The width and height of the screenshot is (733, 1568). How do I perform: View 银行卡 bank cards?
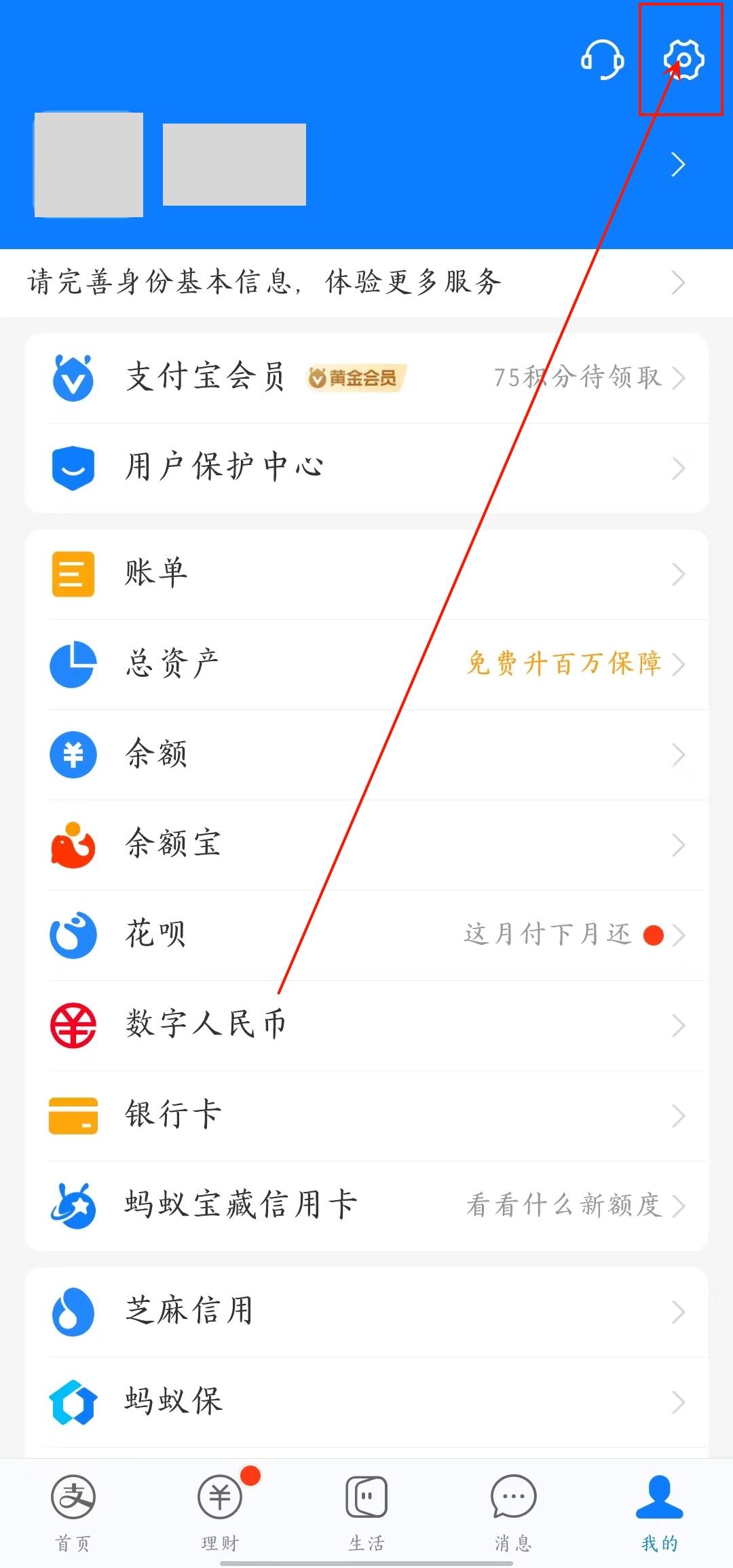tap(366, 1115)
